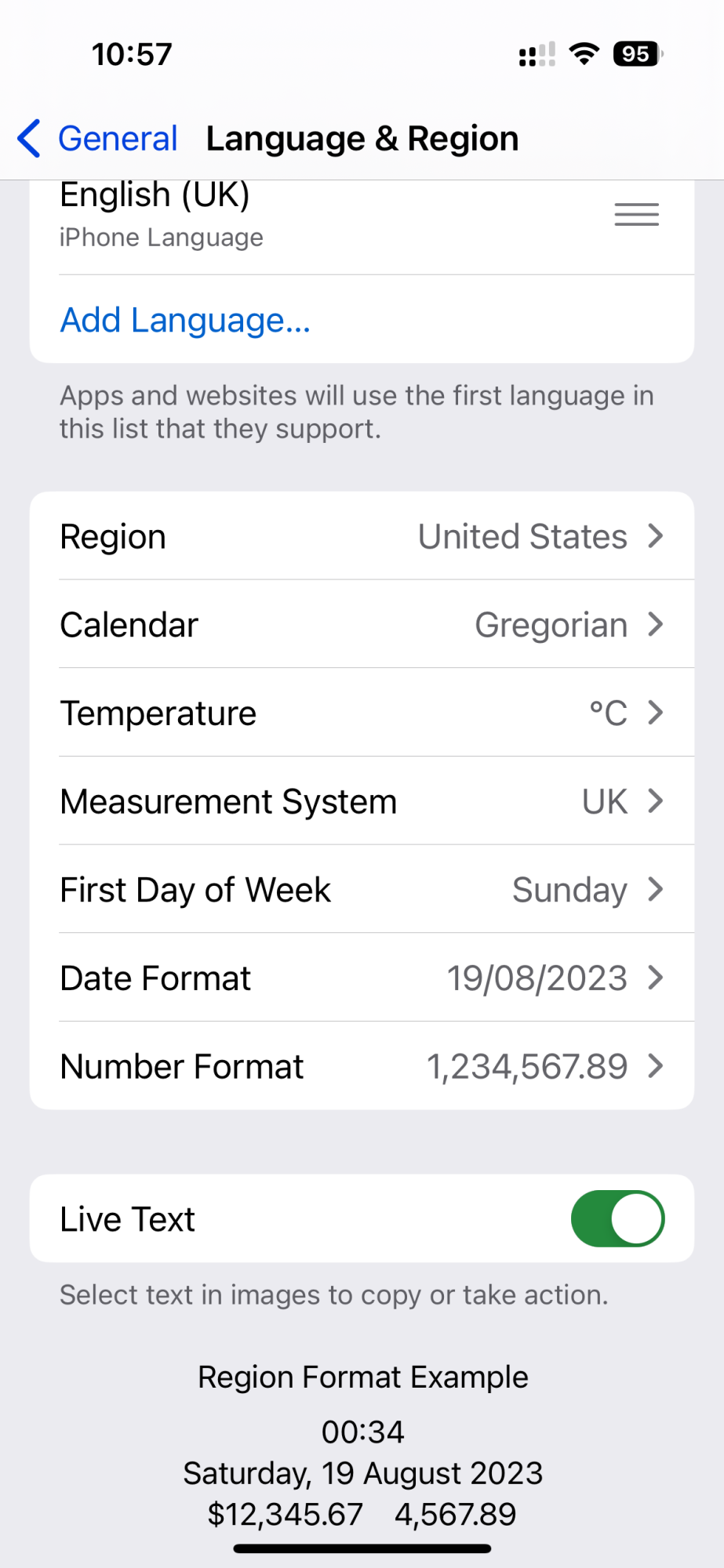Open Number Format options
Screen dimensions: 724x1568
click(x=362, y=1066)
